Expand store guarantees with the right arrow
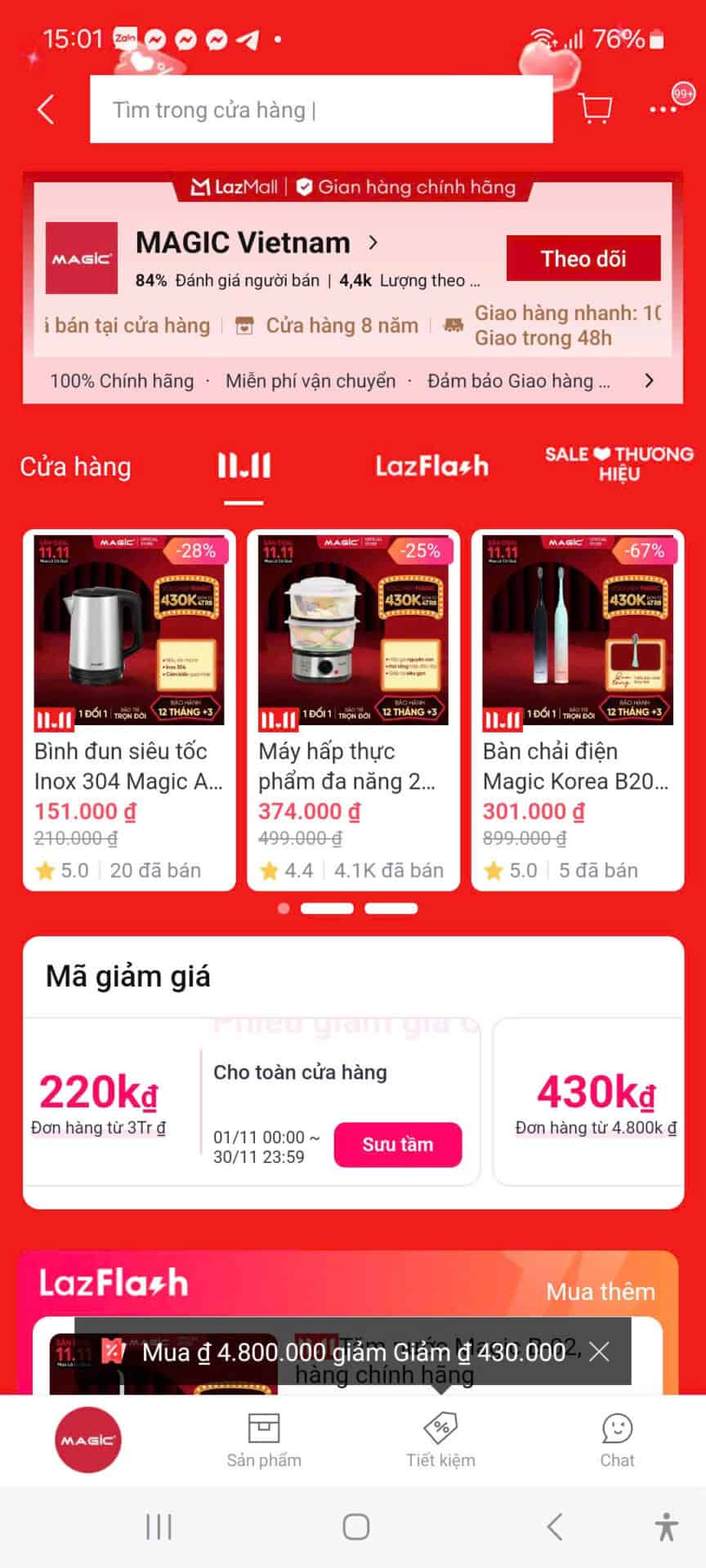Screen dimensions: 706x1568 tap(650, 381)
